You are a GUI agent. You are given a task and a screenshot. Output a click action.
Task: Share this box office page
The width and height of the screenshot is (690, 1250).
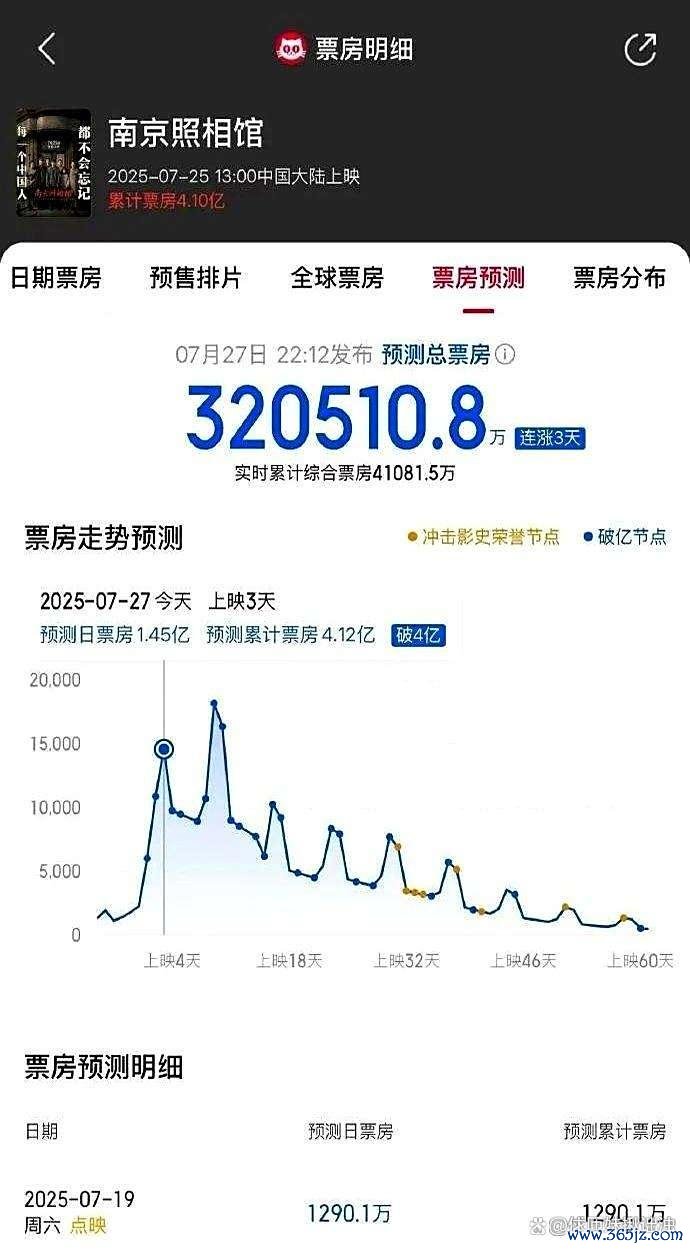tap(640, 49)
